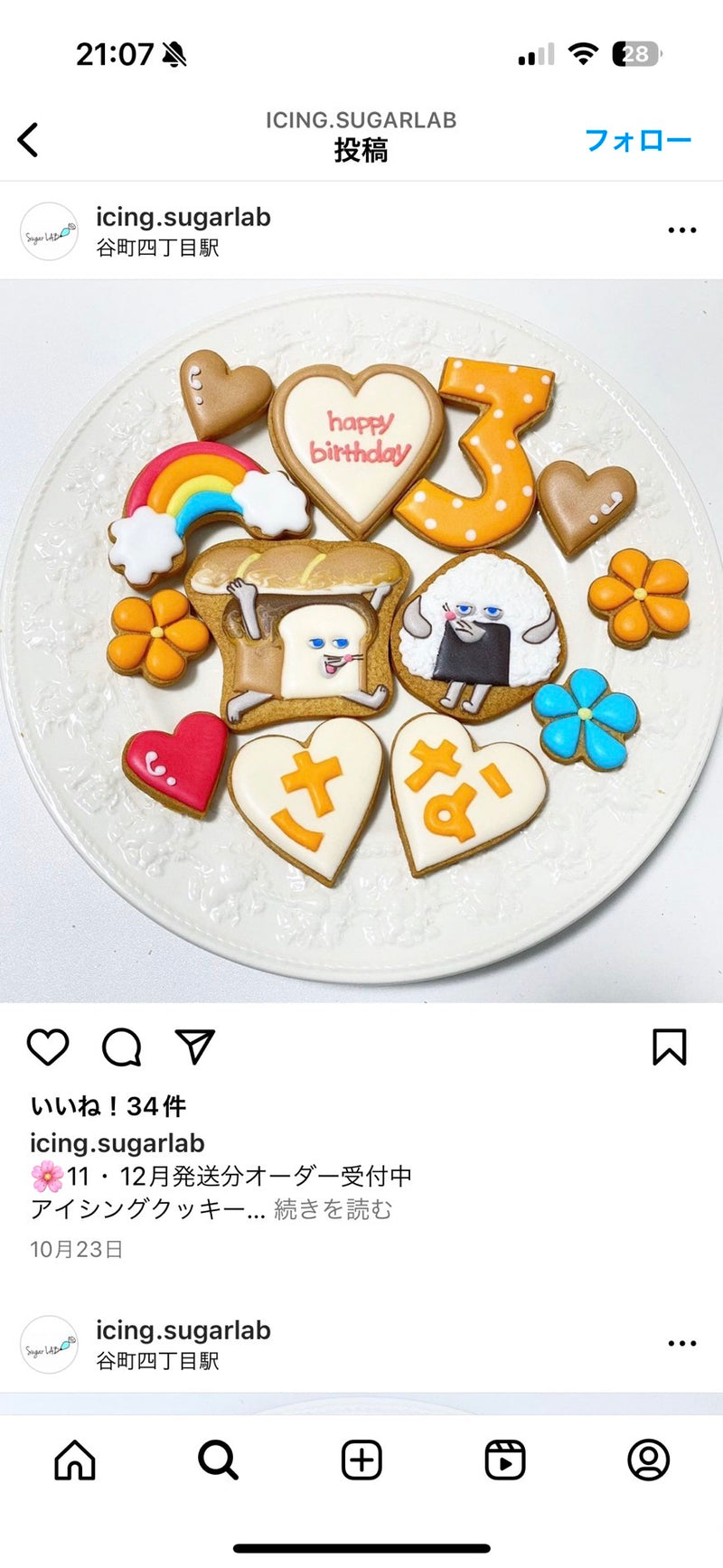This screenshot has height=1568, width=723.
Task: Open comments on the cookie post
Action: click(121, 1047)
